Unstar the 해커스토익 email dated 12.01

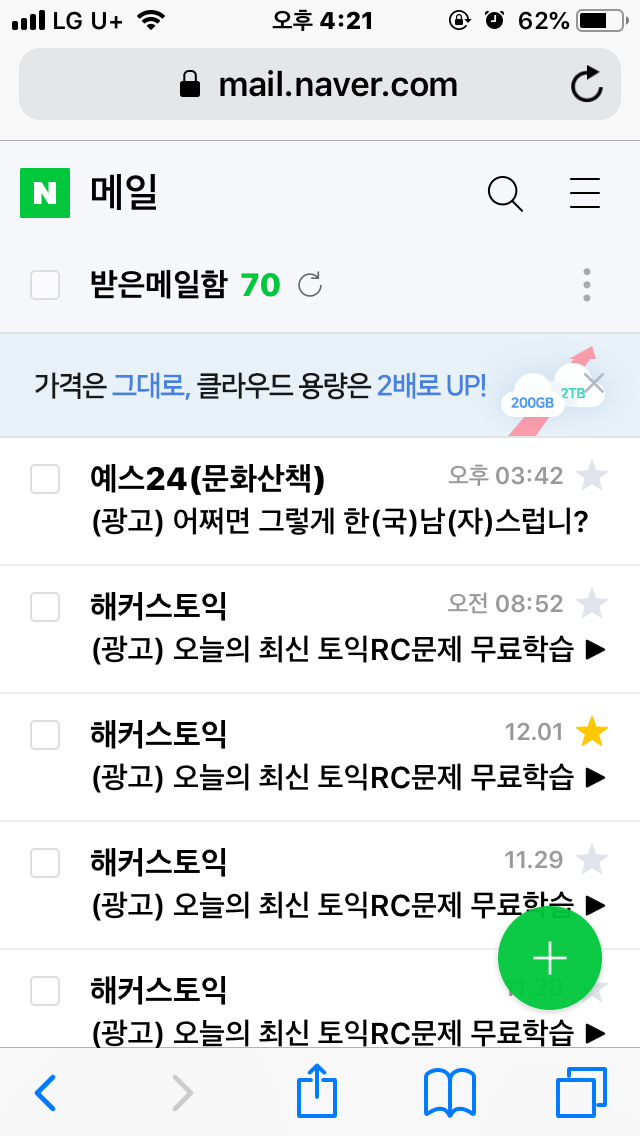pos(592,732)
